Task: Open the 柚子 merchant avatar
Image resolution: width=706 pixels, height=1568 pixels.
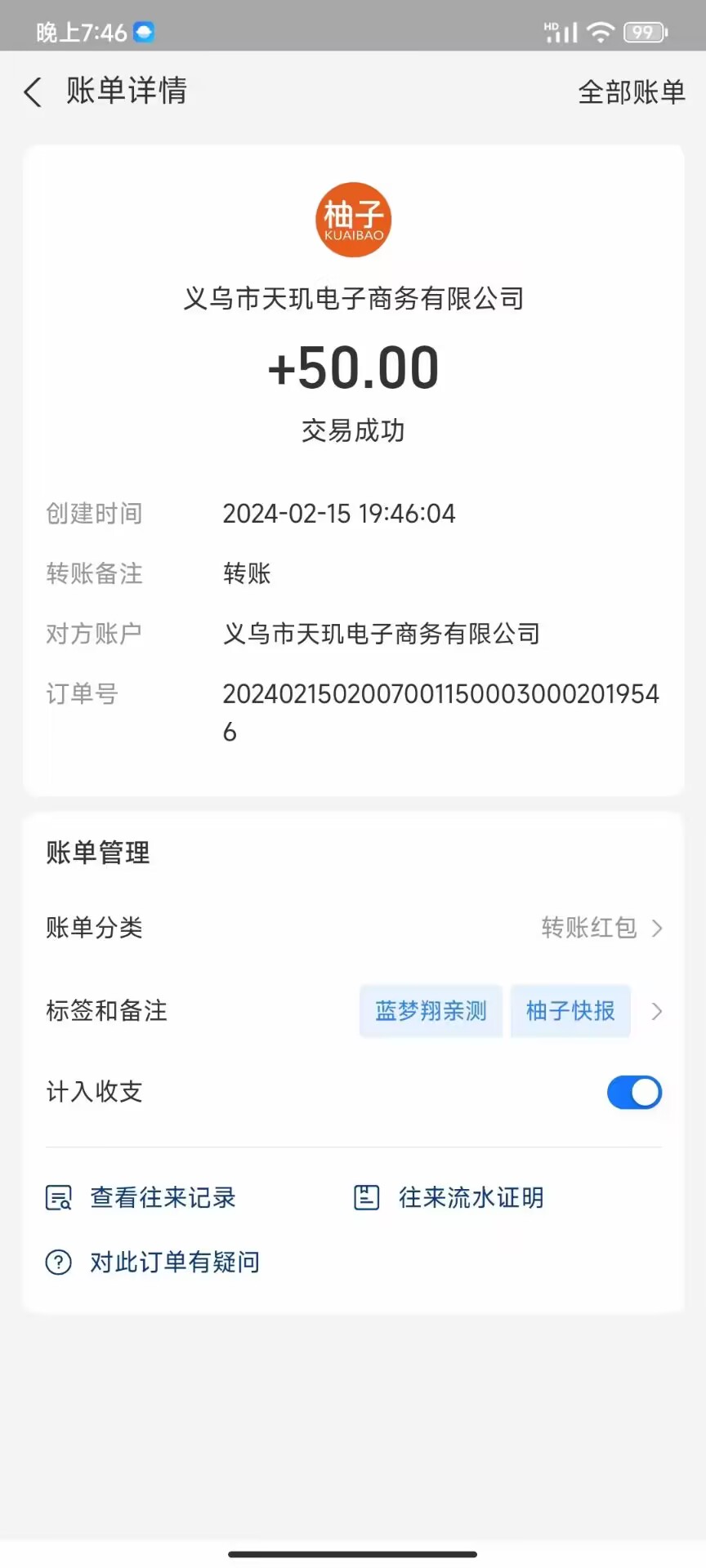Action: point(354,220)
